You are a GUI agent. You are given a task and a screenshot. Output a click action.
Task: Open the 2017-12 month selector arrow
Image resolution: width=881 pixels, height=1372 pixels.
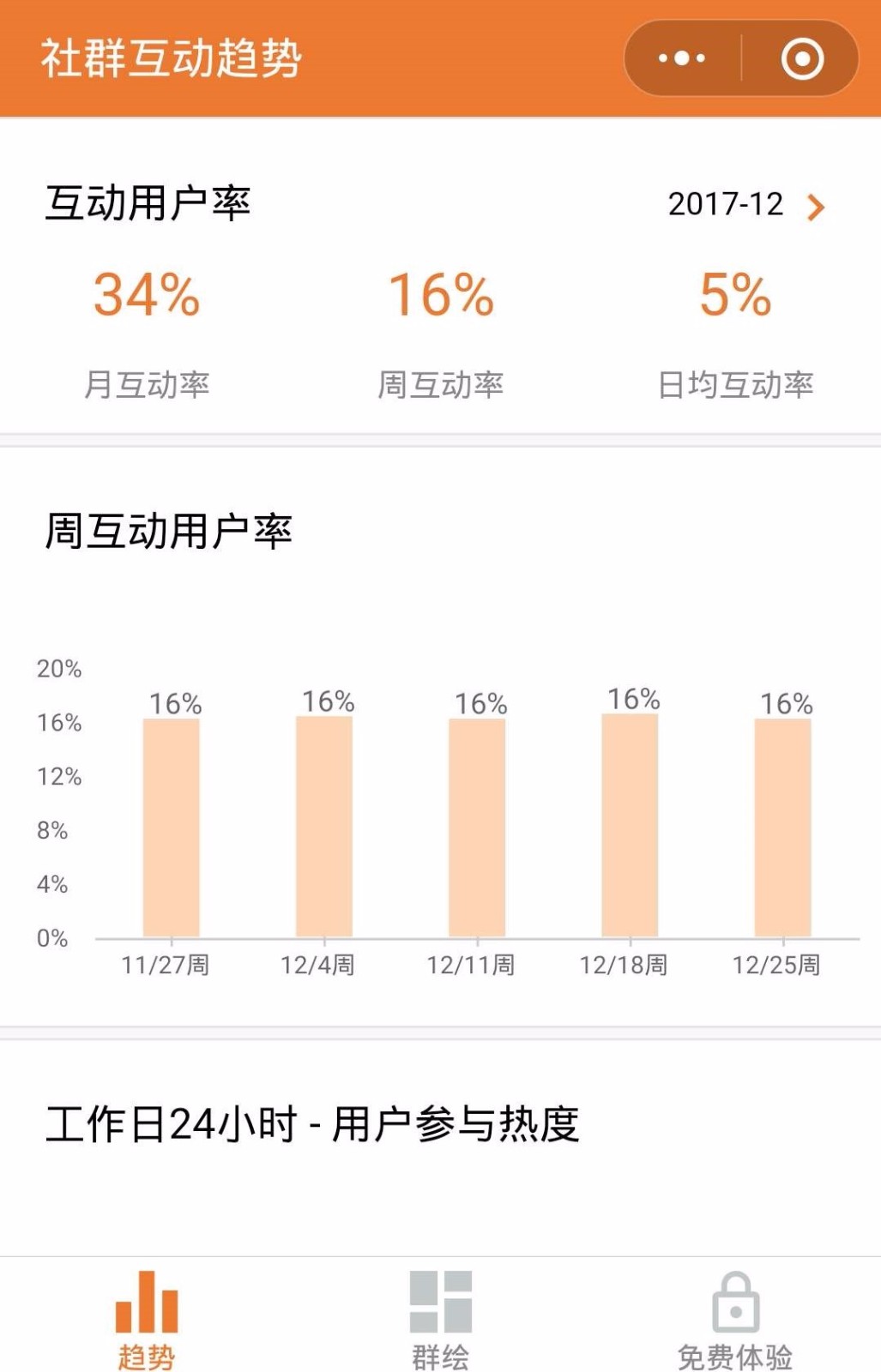coord(816,207)
